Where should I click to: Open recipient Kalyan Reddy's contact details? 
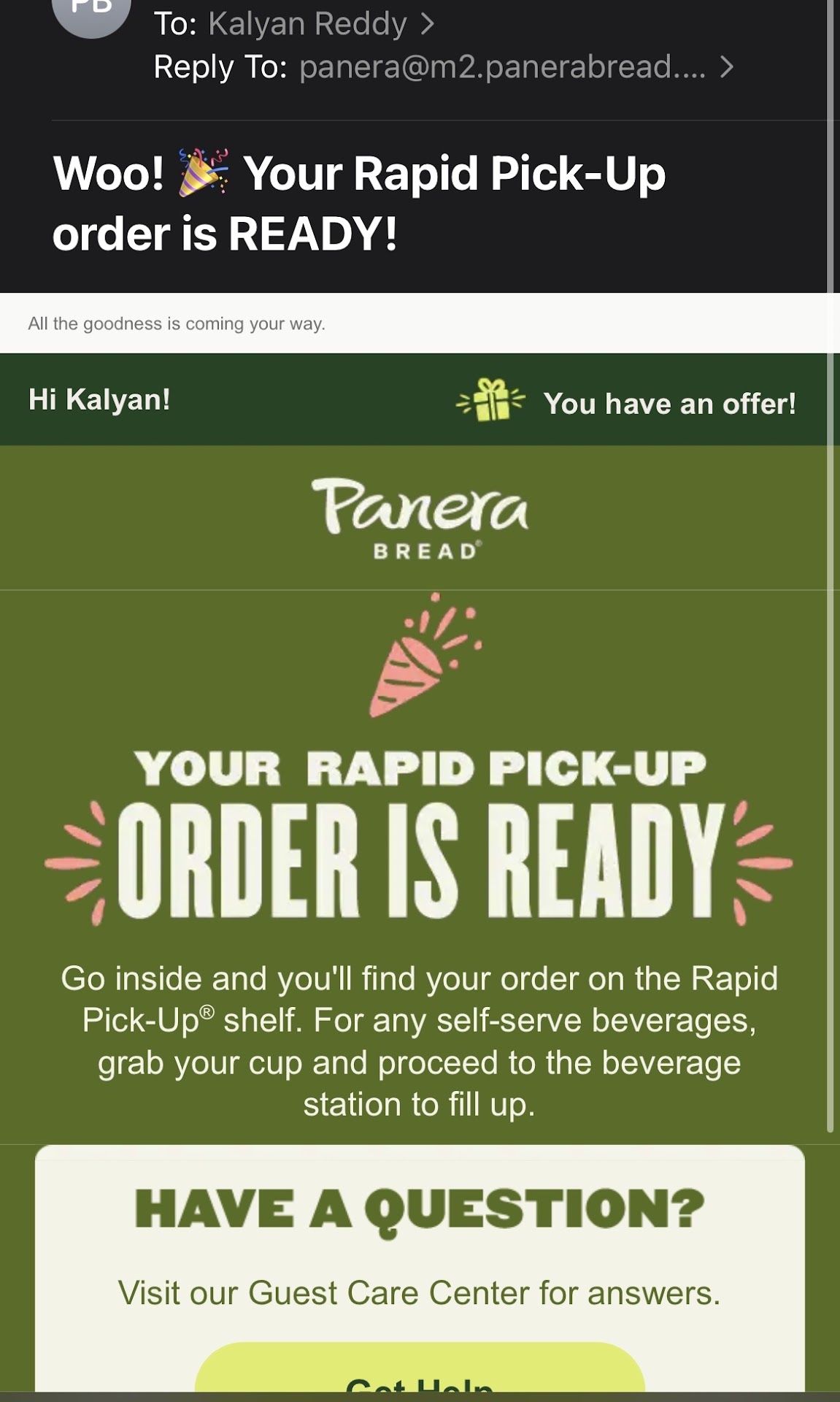coord(307,24)
